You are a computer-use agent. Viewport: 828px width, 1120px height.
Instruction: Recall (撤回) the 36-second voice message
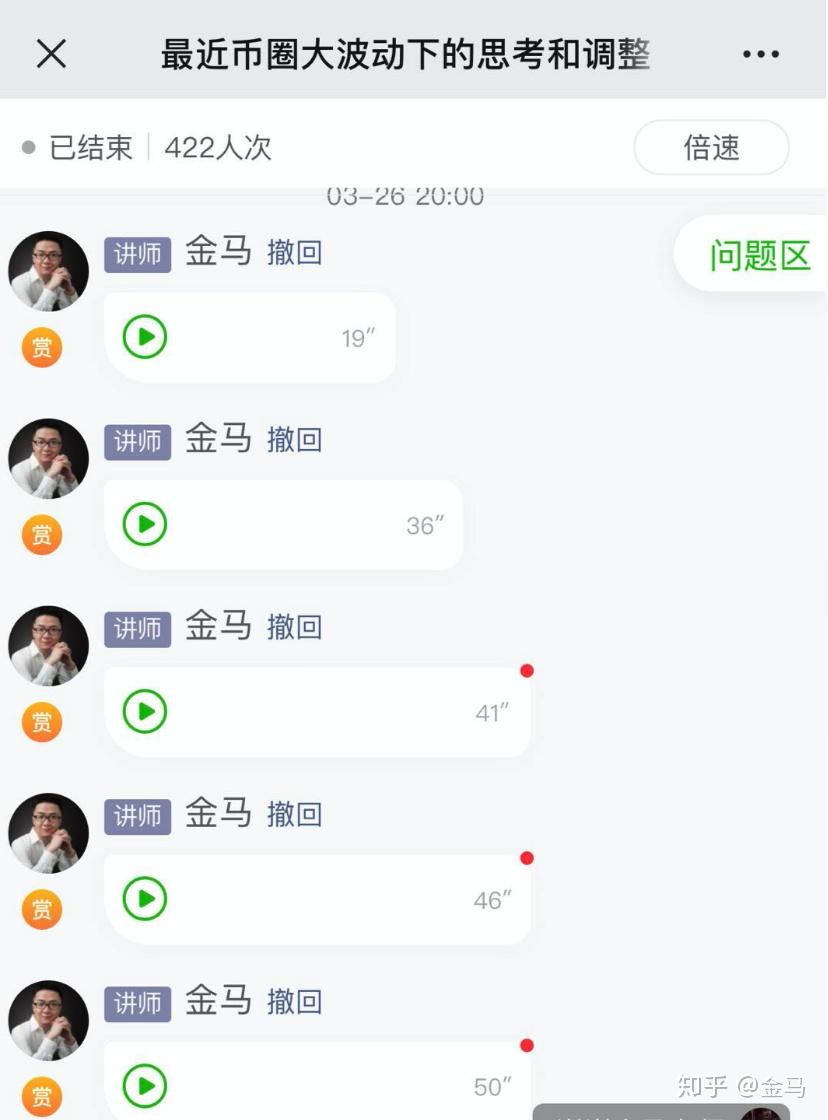click(x=294, y=440)
